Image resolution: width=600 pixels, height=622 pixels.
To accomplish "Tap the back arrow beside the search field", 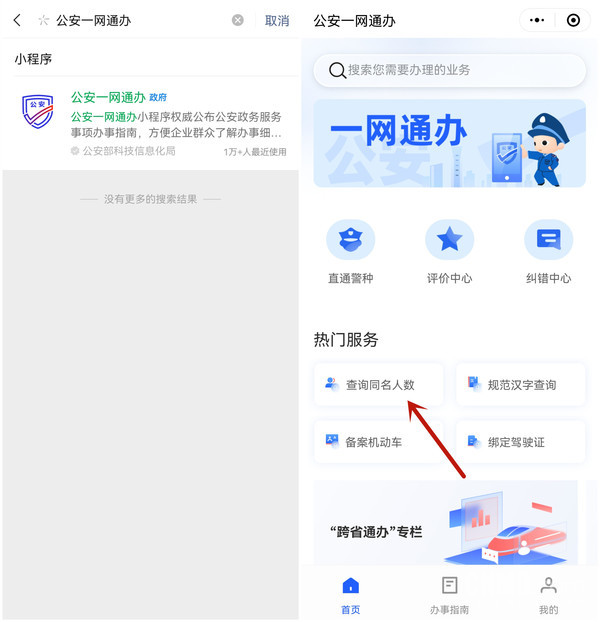I will (x=16, y=20).
